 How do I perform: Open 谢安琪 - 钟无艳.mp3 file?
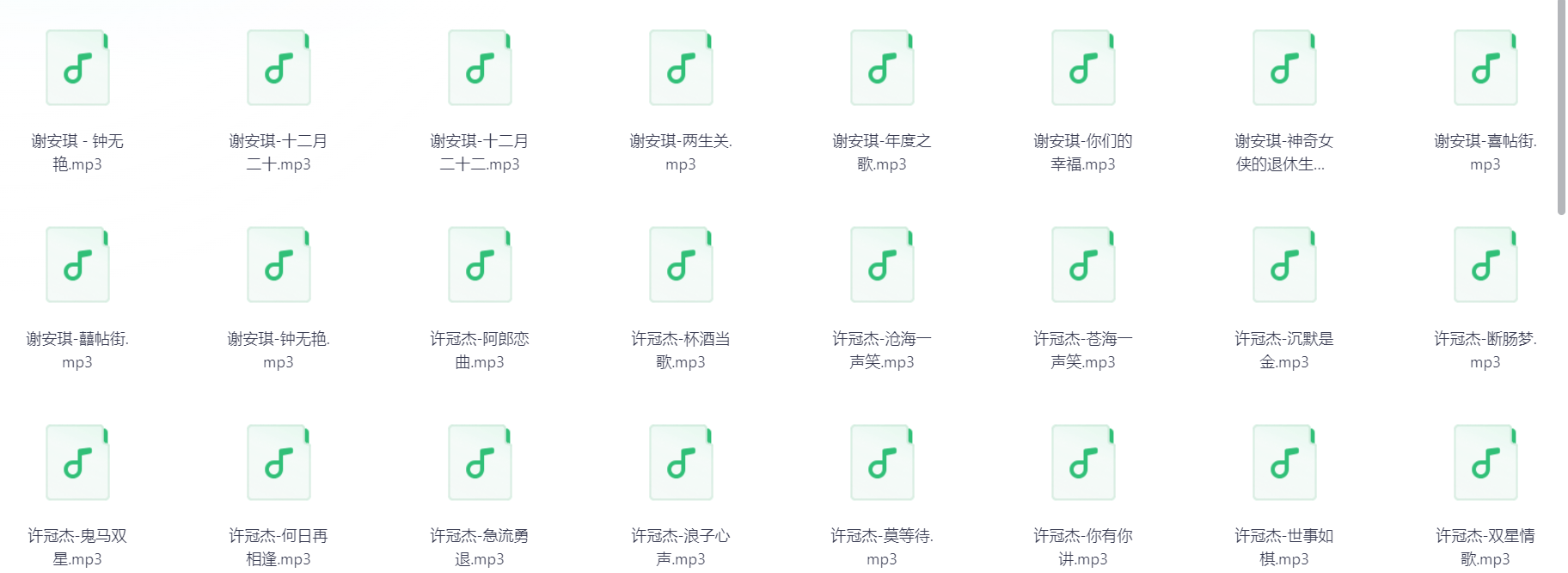pyautogui.click(x=77, y=68)
